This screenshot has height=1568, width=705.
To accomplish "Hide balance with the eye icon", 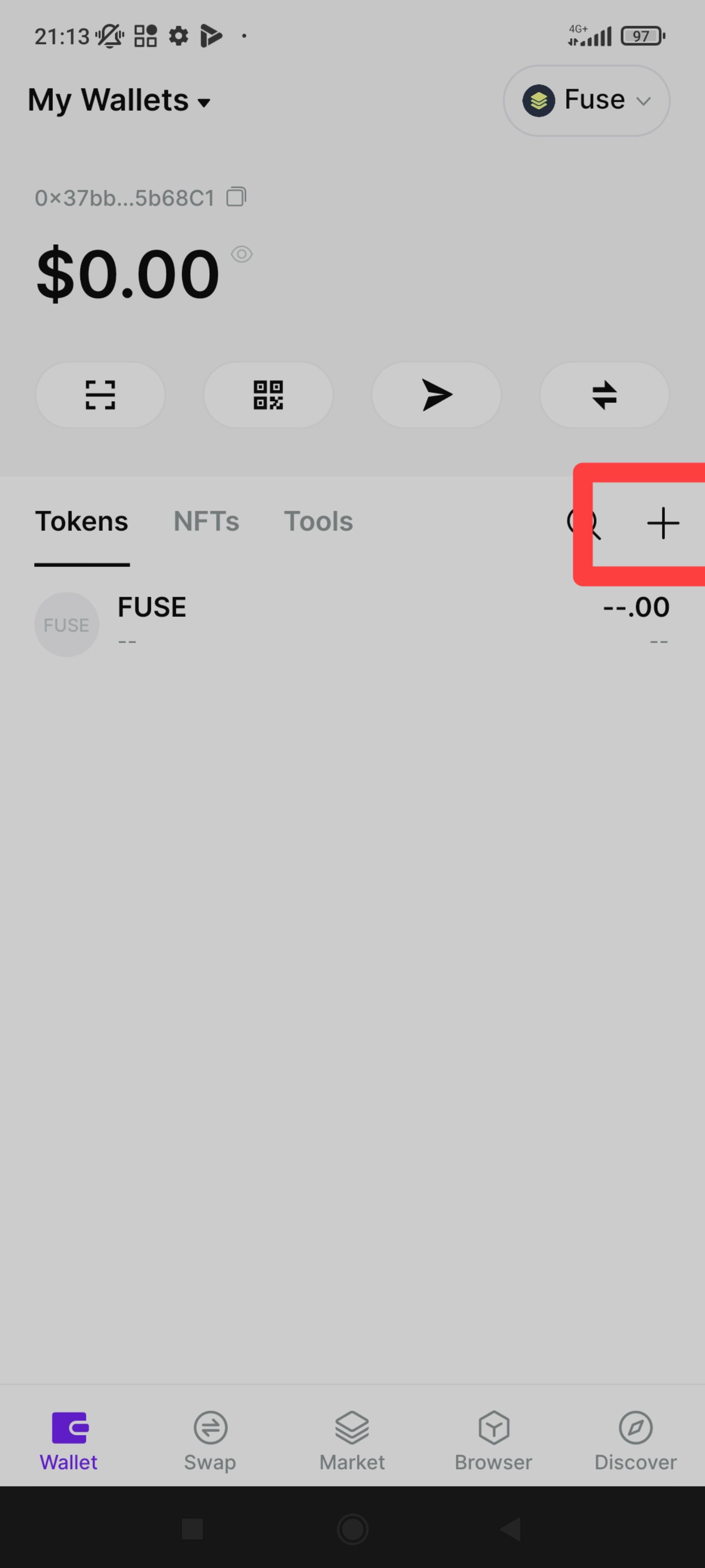I will pyautogui.click(x=242, y=254).
